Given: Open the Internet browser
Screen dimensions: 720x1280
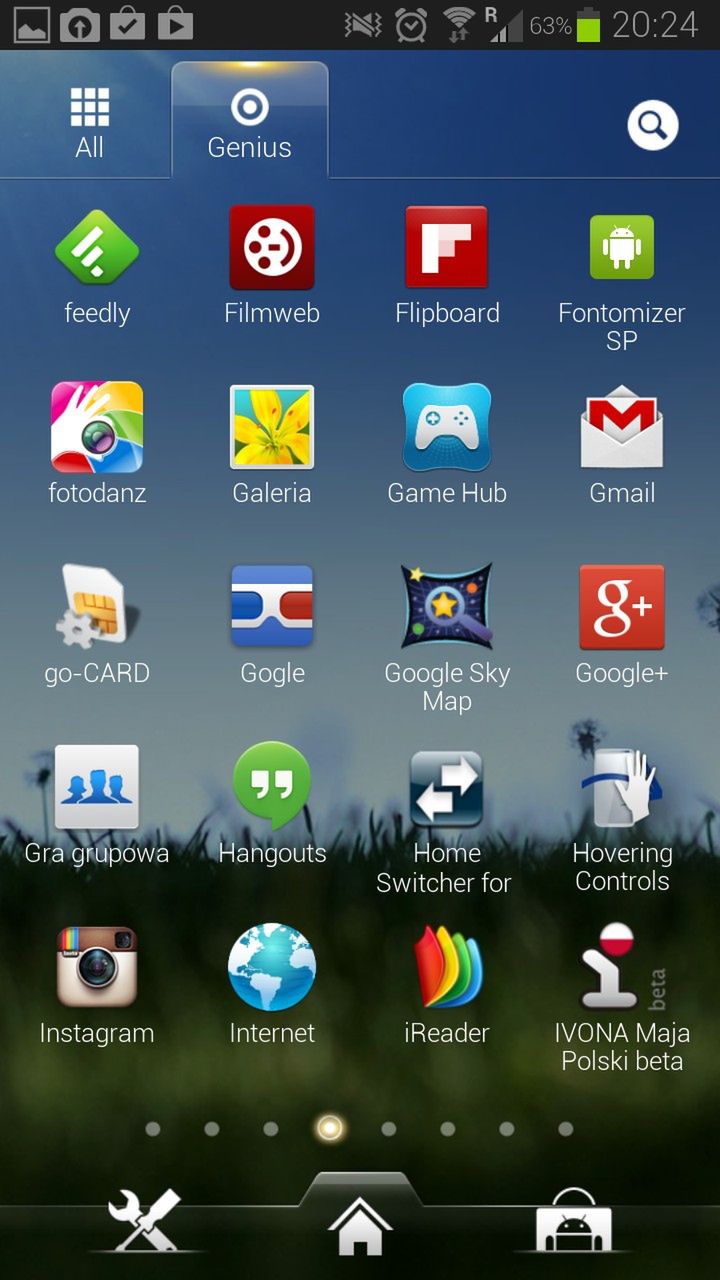Looking at the screenshot, I should [x=272, y=968].
